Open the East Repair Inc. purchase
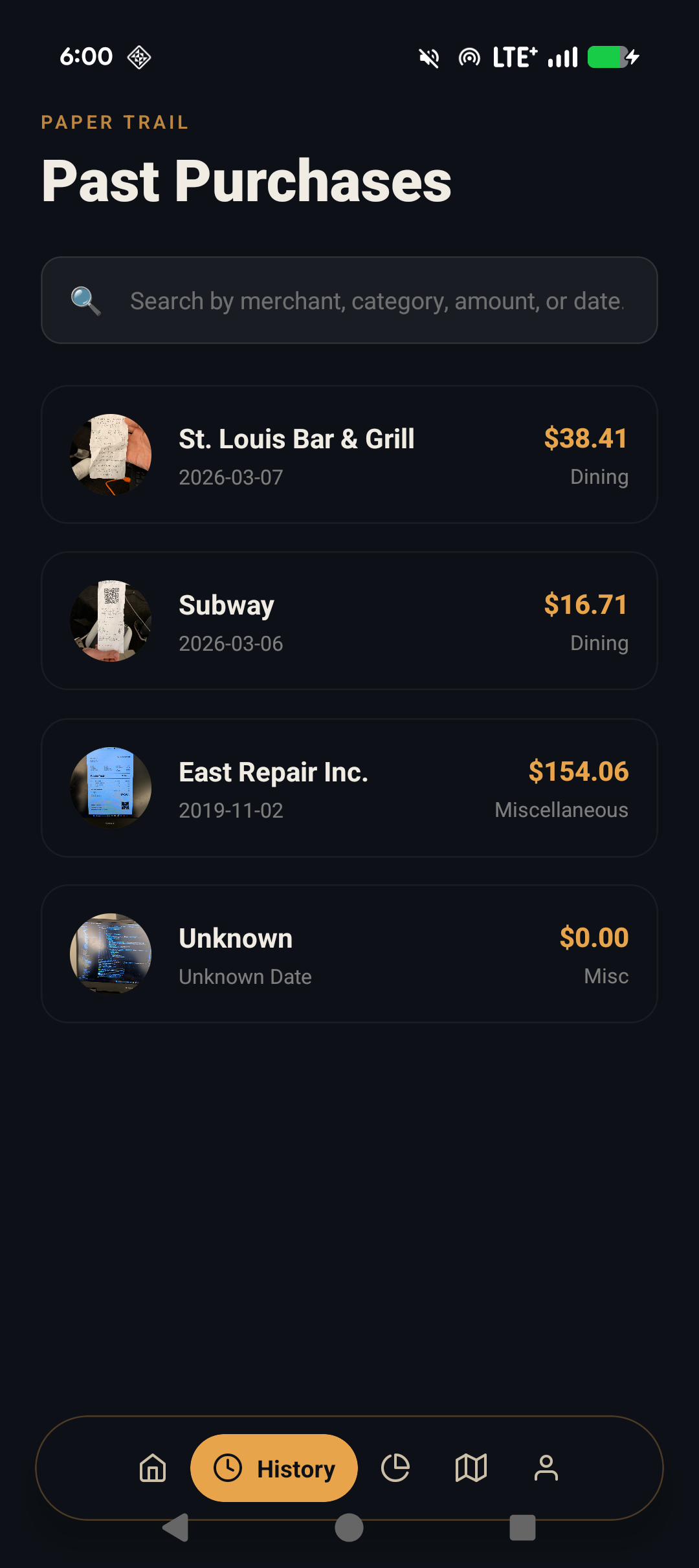 coord(349,788)
